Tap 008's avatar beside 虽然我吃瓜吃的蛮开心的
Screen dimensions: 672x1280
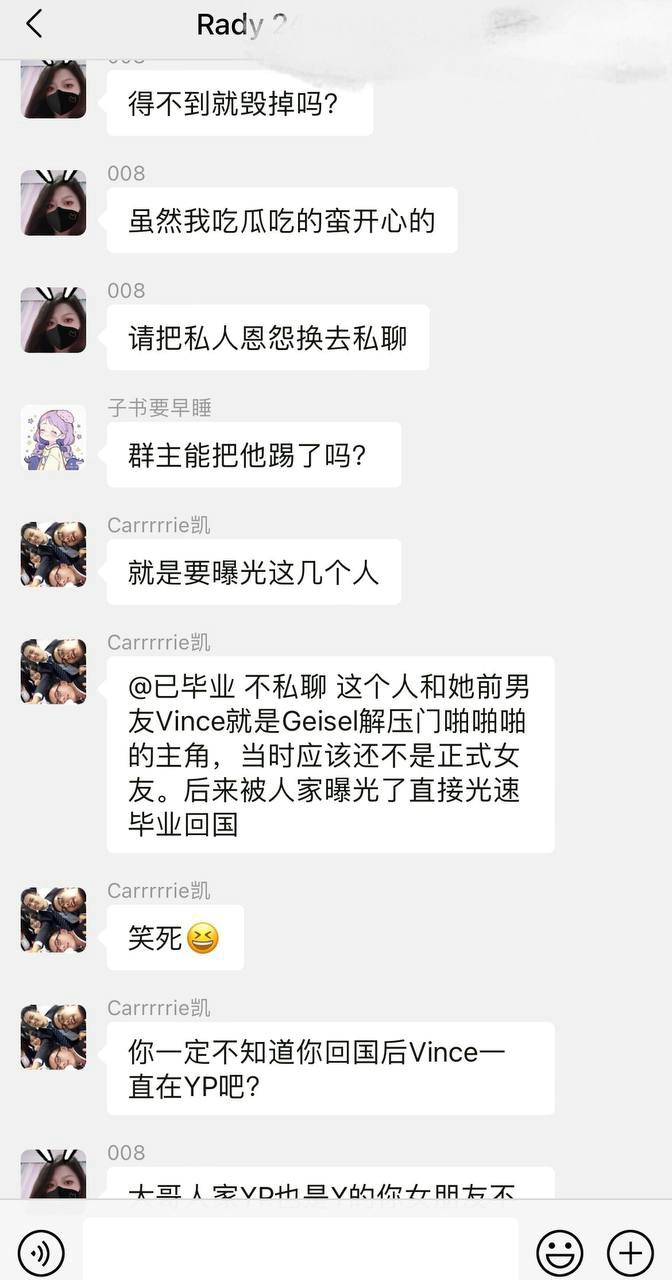(53, 203)
